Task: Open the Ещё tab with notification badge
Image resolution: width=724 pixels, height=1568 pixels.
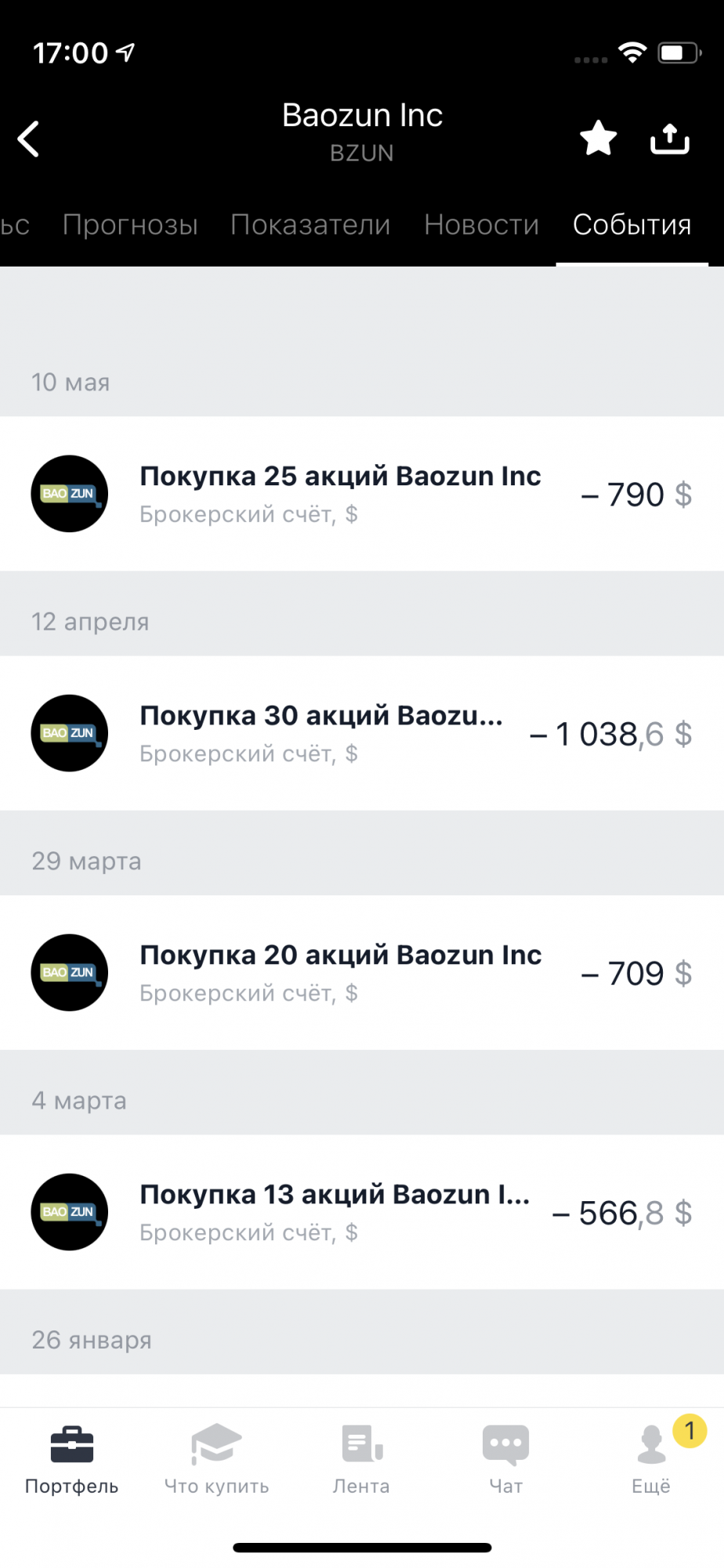Action: tap(652, 1460)
